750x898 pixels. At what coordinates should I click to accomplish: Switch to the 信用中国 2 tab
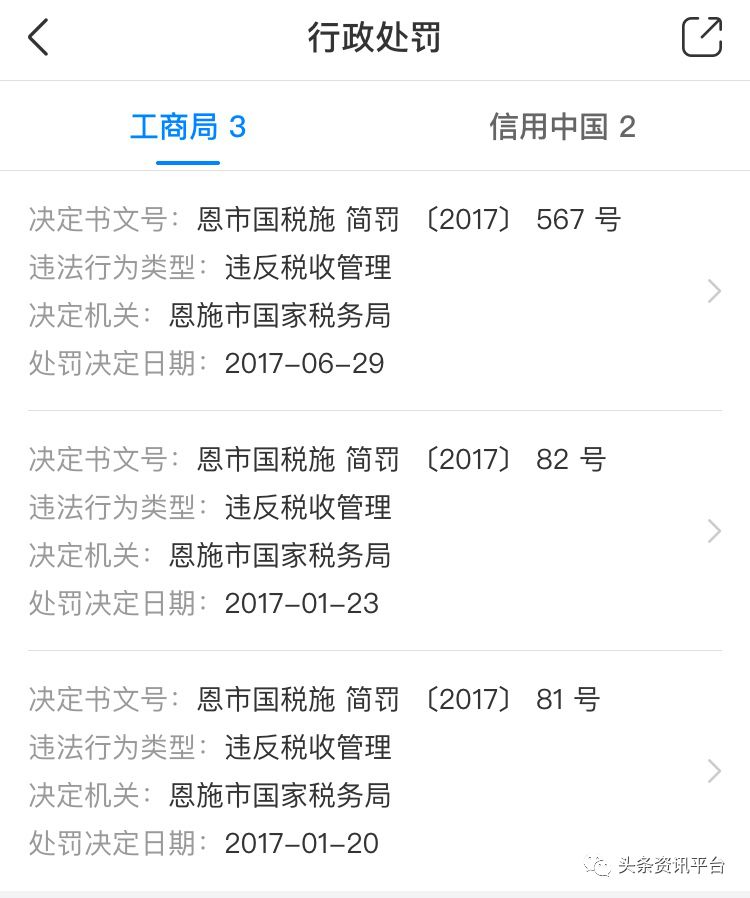pos(562,127)
